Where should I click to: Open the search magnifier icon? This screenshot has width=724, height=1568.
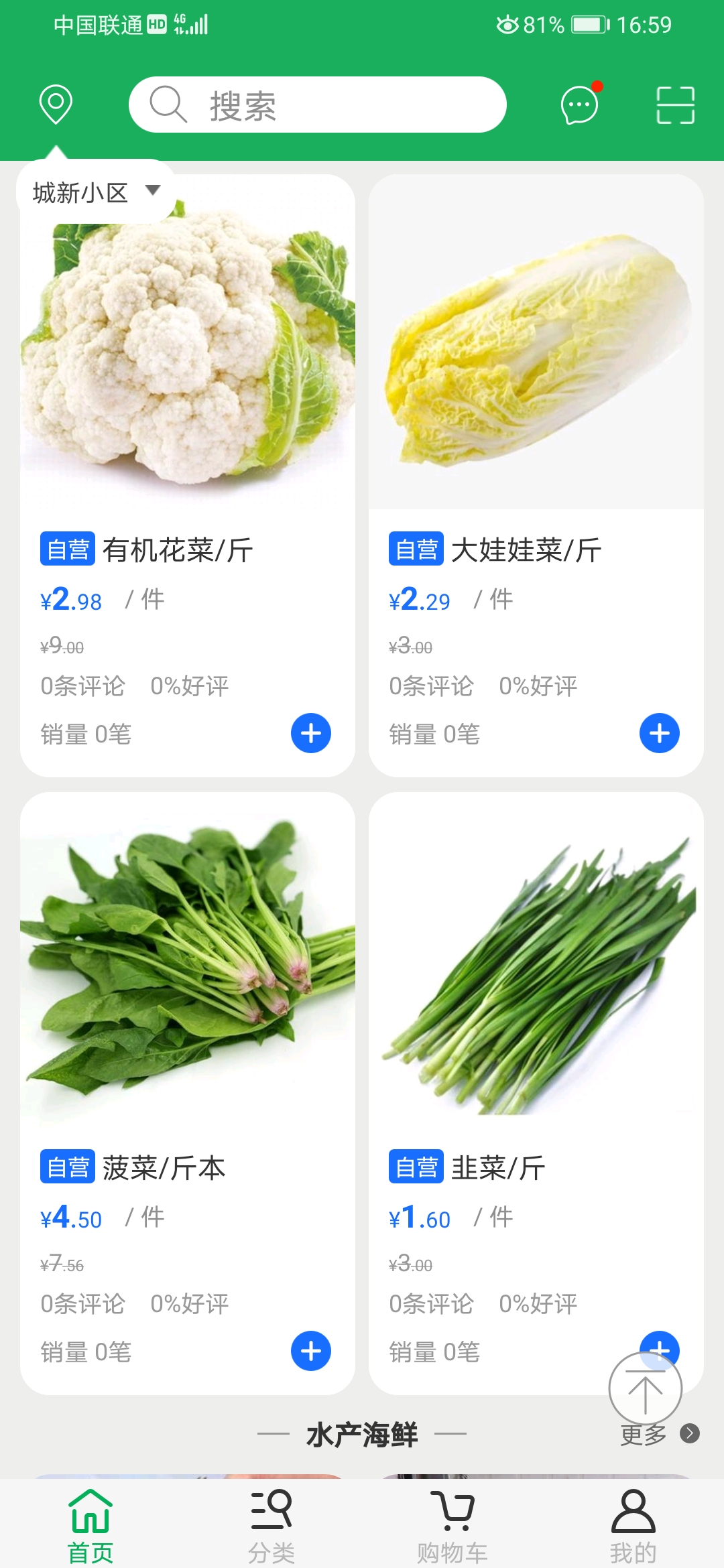click(168, 105)
